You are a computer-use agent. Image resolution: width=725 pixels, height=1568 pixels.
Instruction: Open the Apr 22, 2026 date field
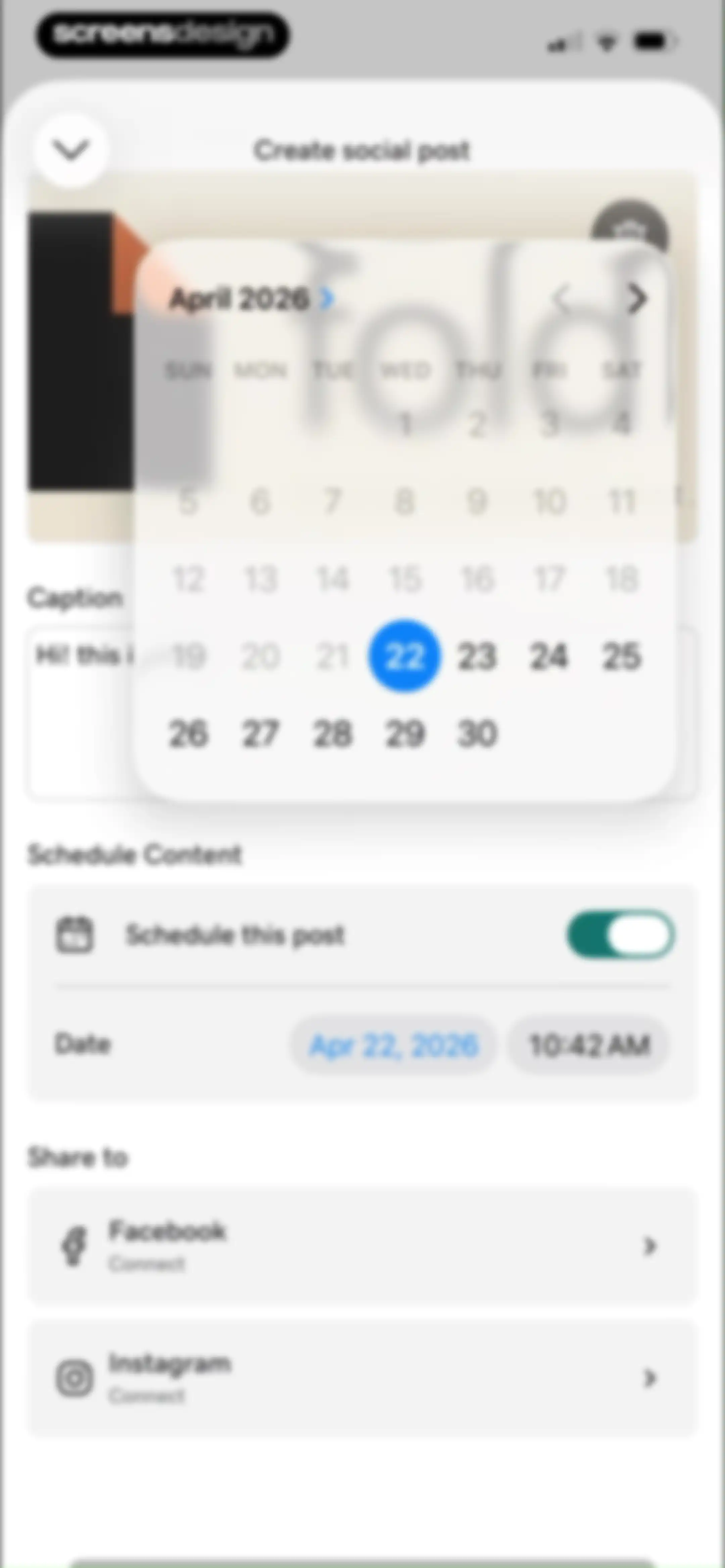[394, 1045]
